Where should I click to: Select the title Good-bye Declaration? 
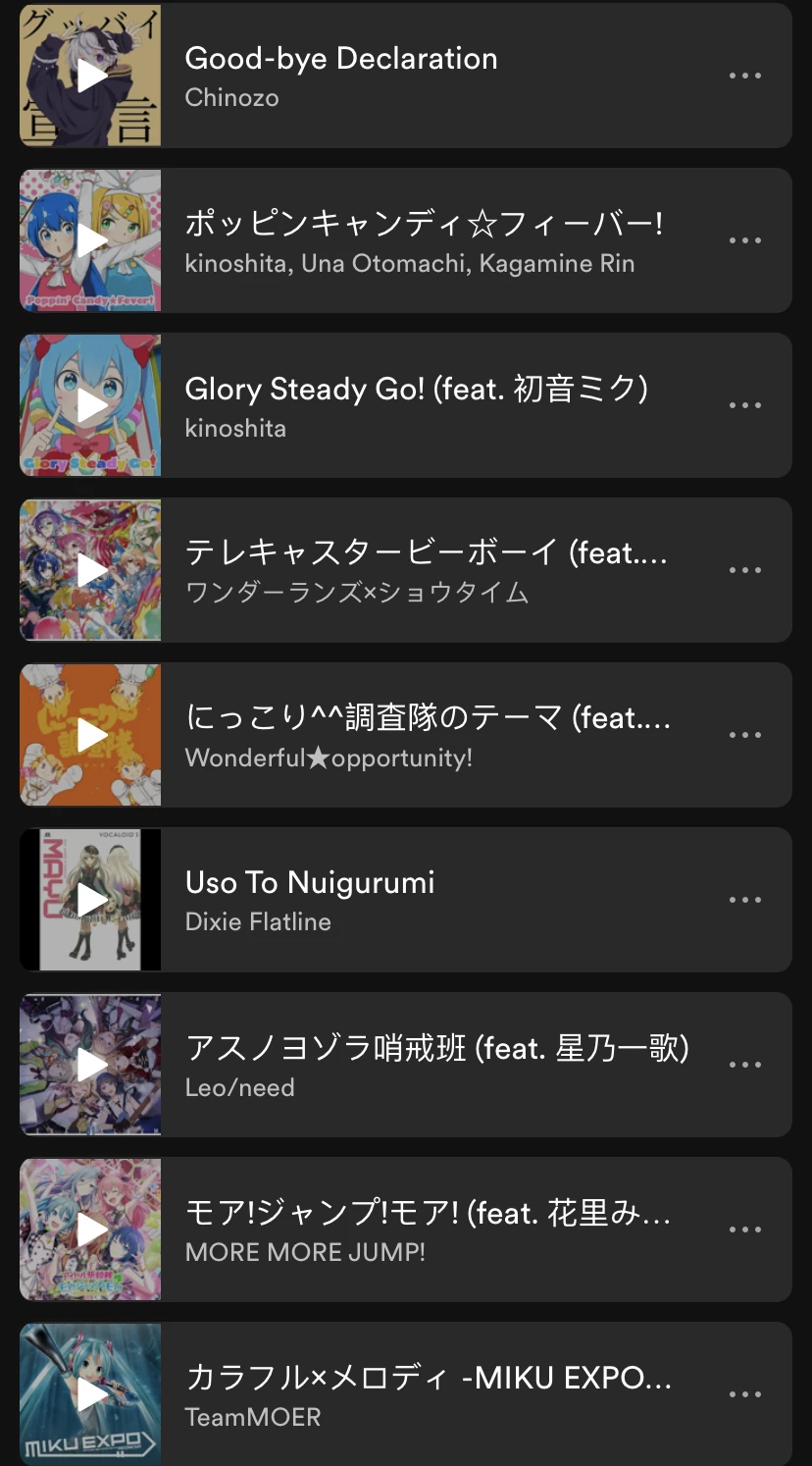point(341,58)
